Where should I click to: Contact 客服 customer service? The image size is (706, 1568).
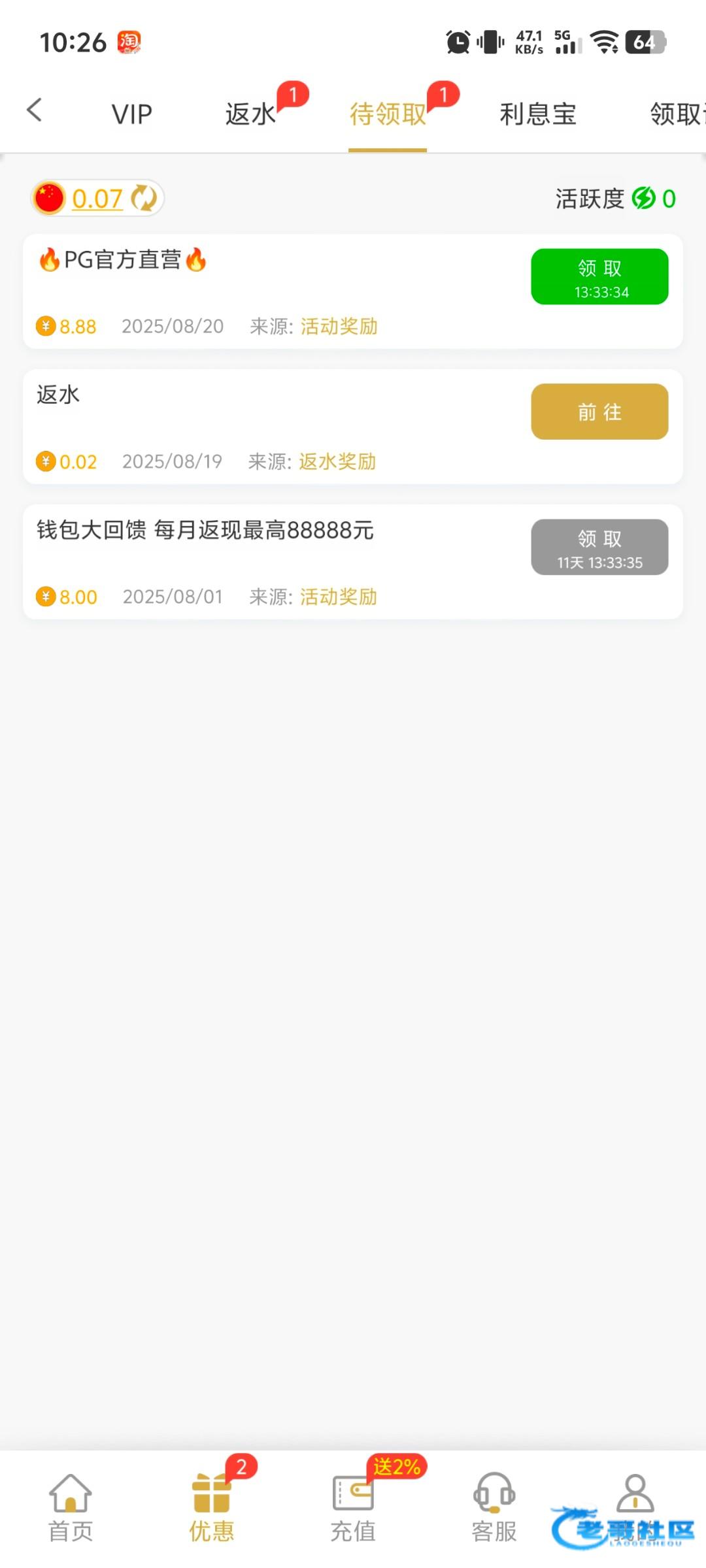pyautogui.click(x=494, y=1507)
